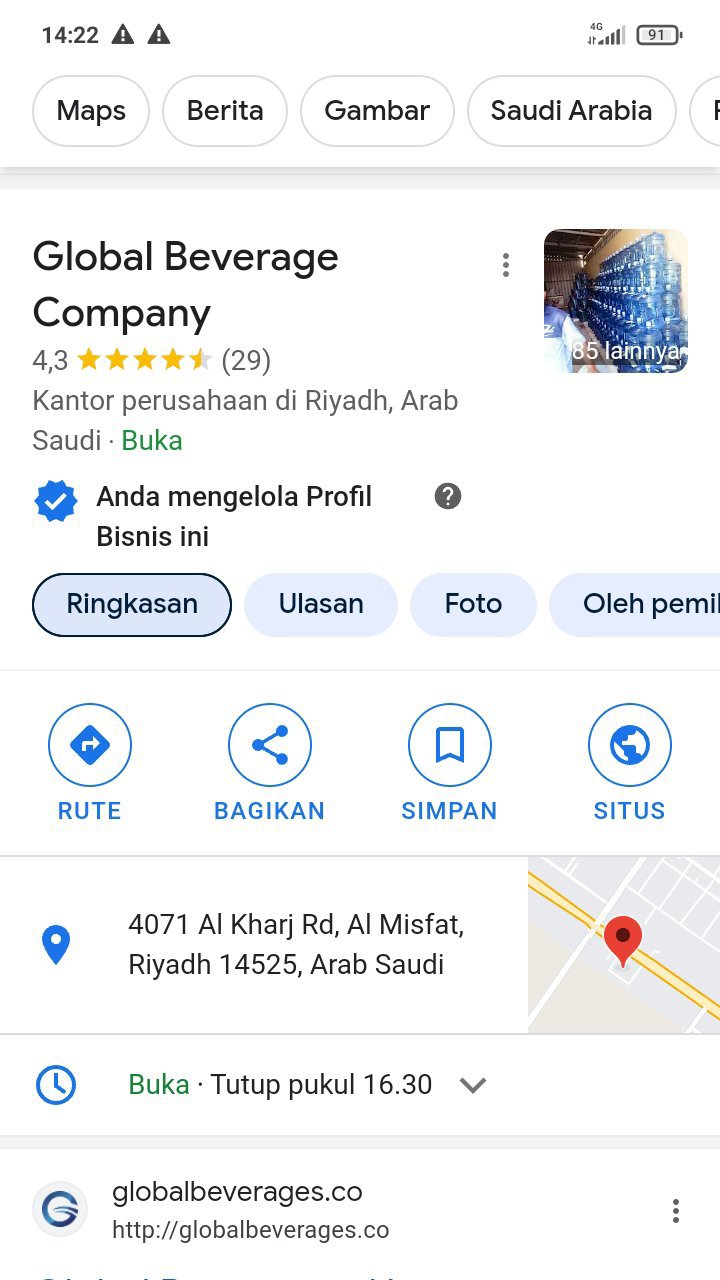Open globalbeverages.co search result
This screenshot has width=720, height=1280.
click(x=250, y=1210)
